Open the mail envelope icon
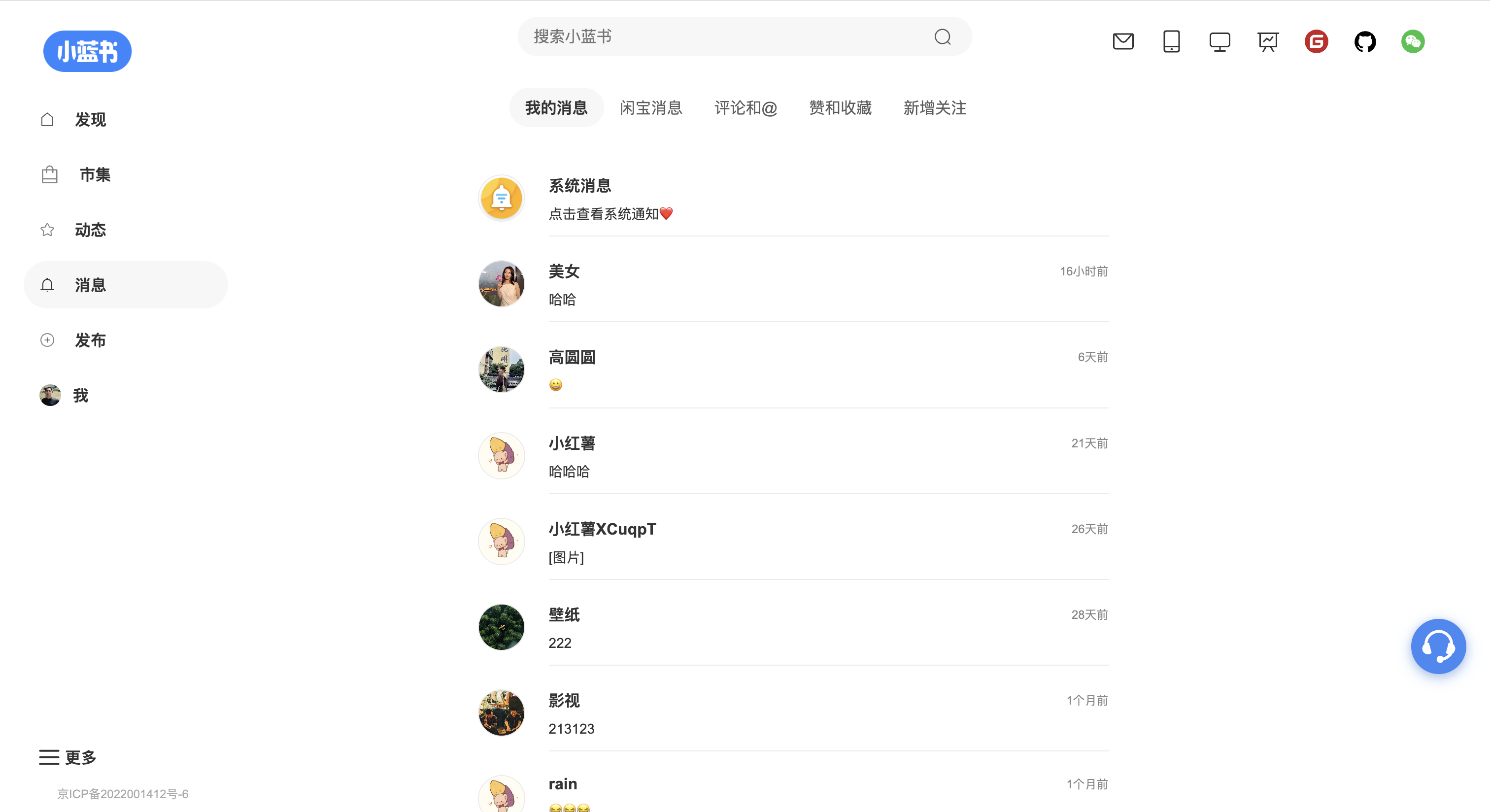Image resolution: width=1490 pixels, height=812 pixels. click(x=1123, y=41)
